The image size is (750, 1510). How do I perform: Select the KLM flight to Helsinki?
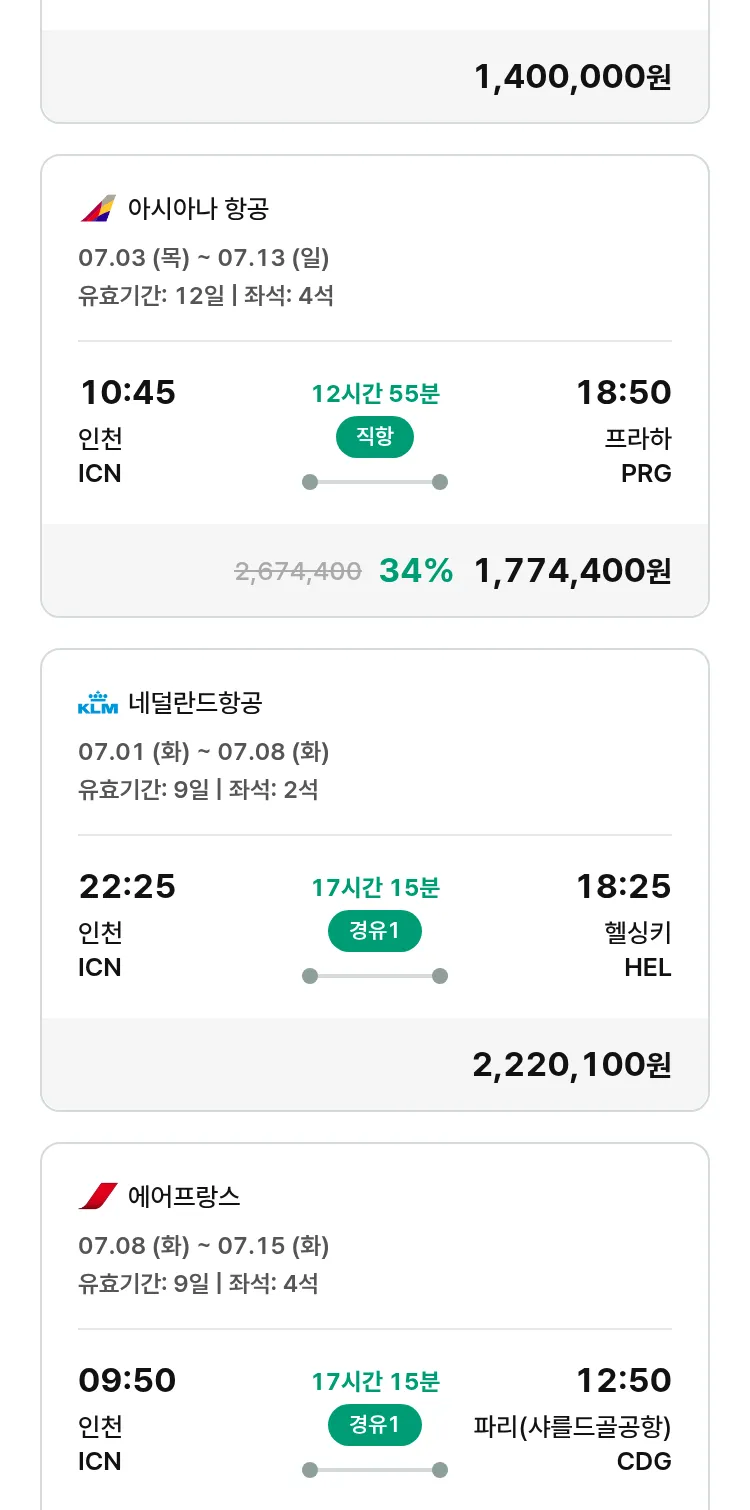(x=375, y=880)
